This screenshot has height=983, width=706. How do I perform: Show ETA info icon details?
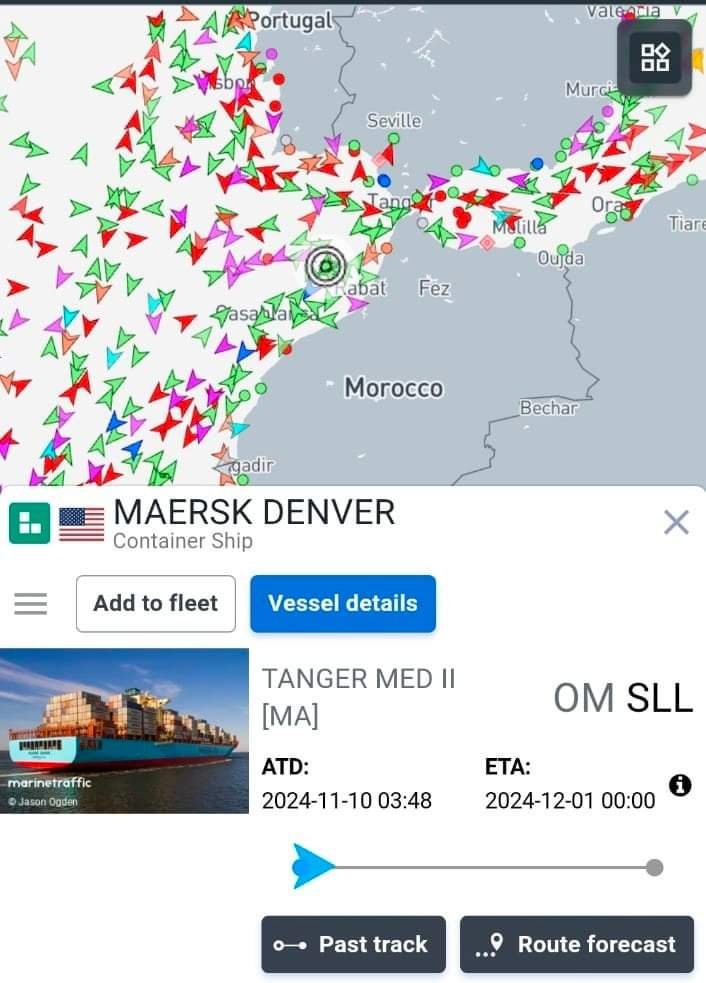pos(680,786)
